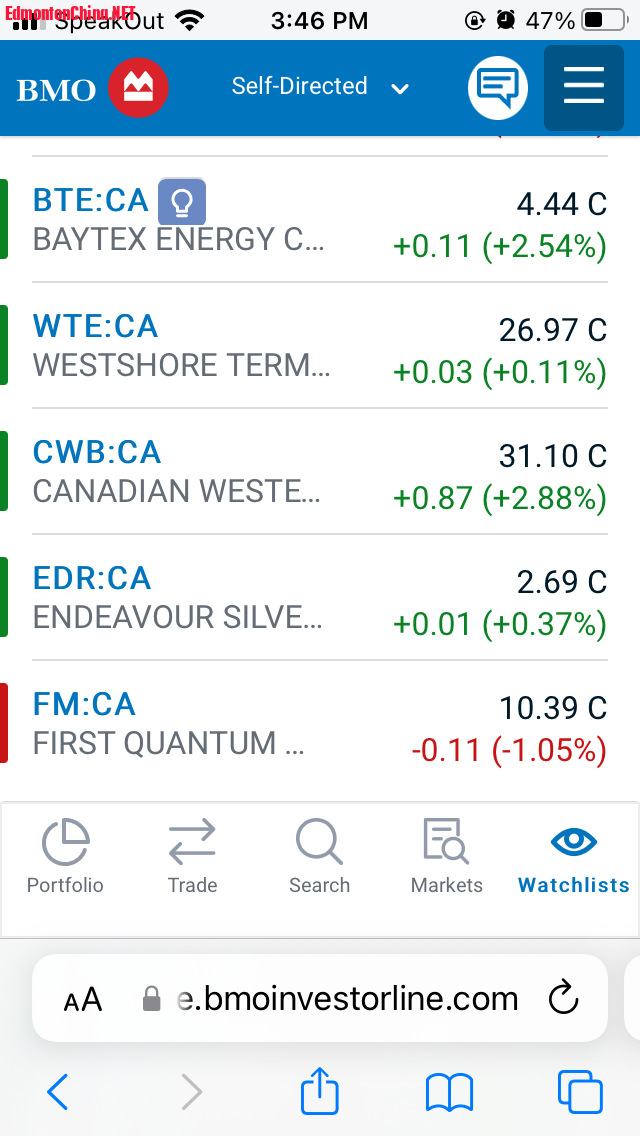The height and width of the screenshot is (1136, 640).
Task: Go to the Trade tab
Action: click(192, 857)
